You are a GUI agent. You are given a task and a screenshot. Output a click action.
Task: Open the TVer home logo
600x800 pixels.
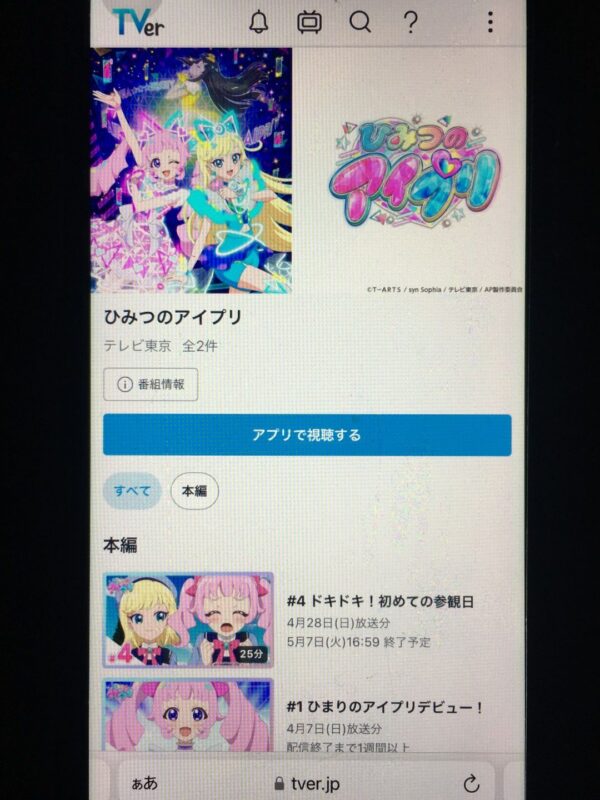(139, 22)
